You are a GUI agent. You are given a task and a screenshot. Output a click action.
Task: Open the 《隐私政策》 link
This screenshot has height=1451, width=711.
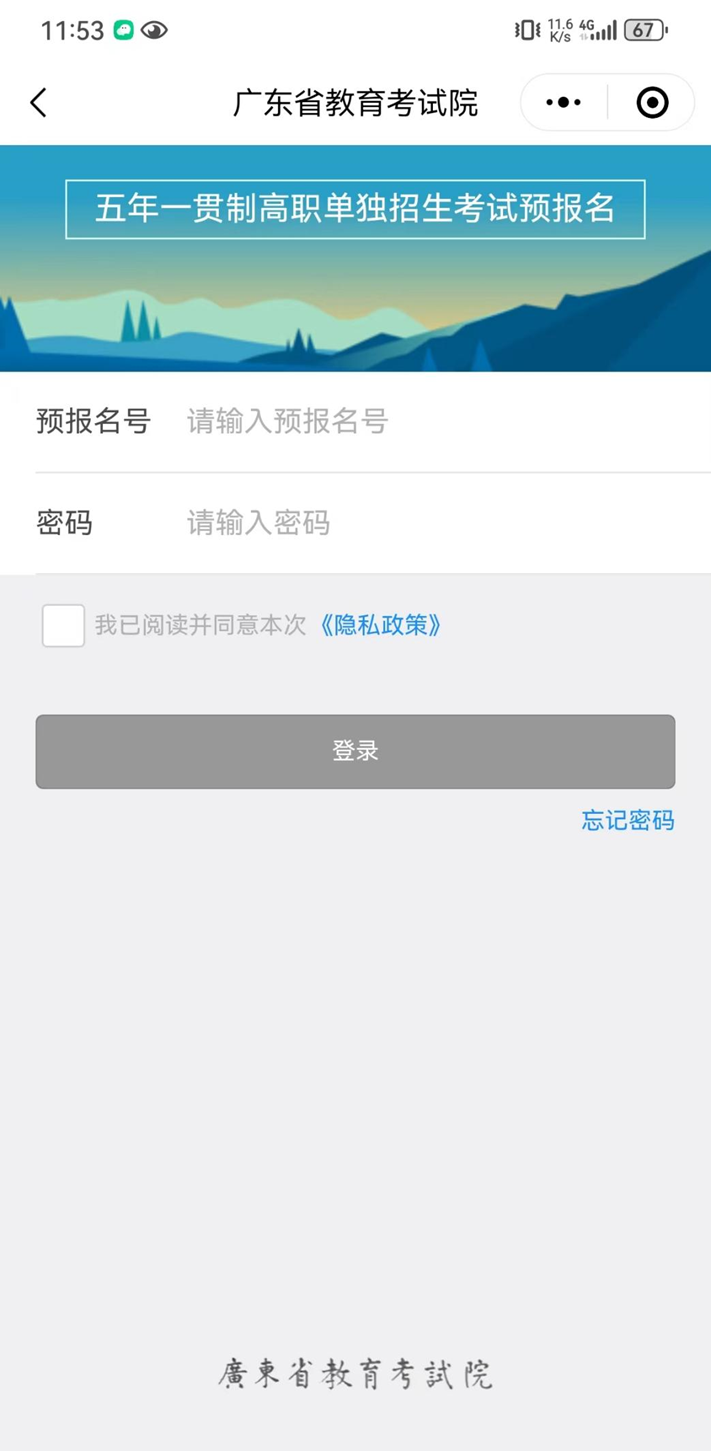click(380, 626)
